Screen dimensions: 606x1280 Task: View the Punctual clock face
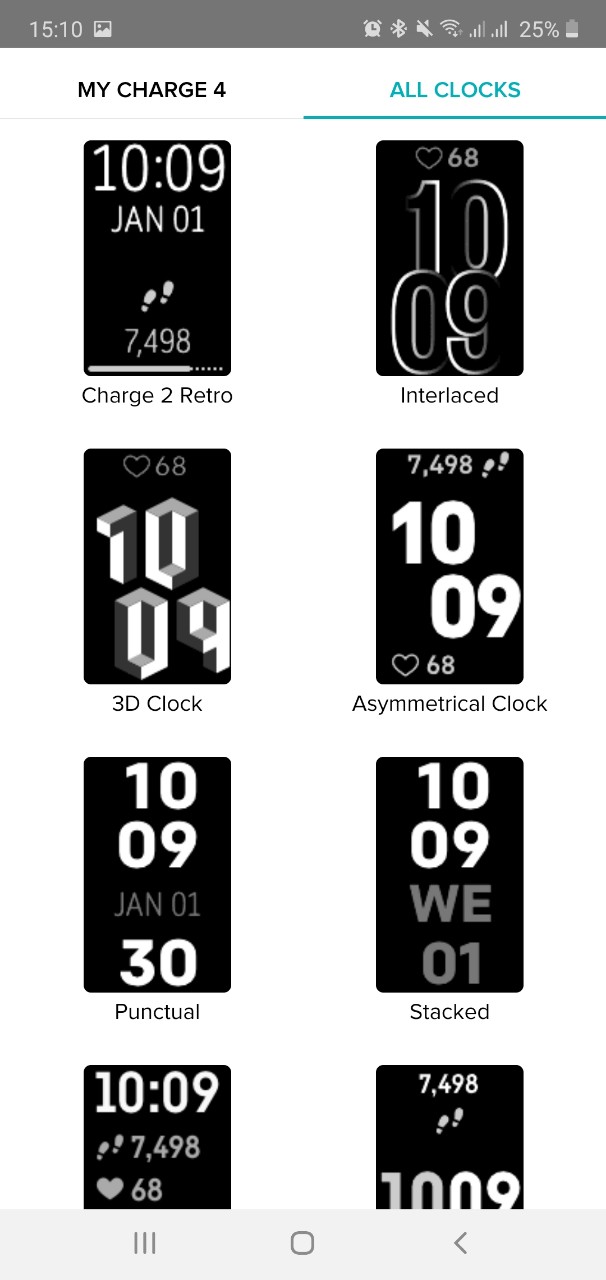click(157, 874)
